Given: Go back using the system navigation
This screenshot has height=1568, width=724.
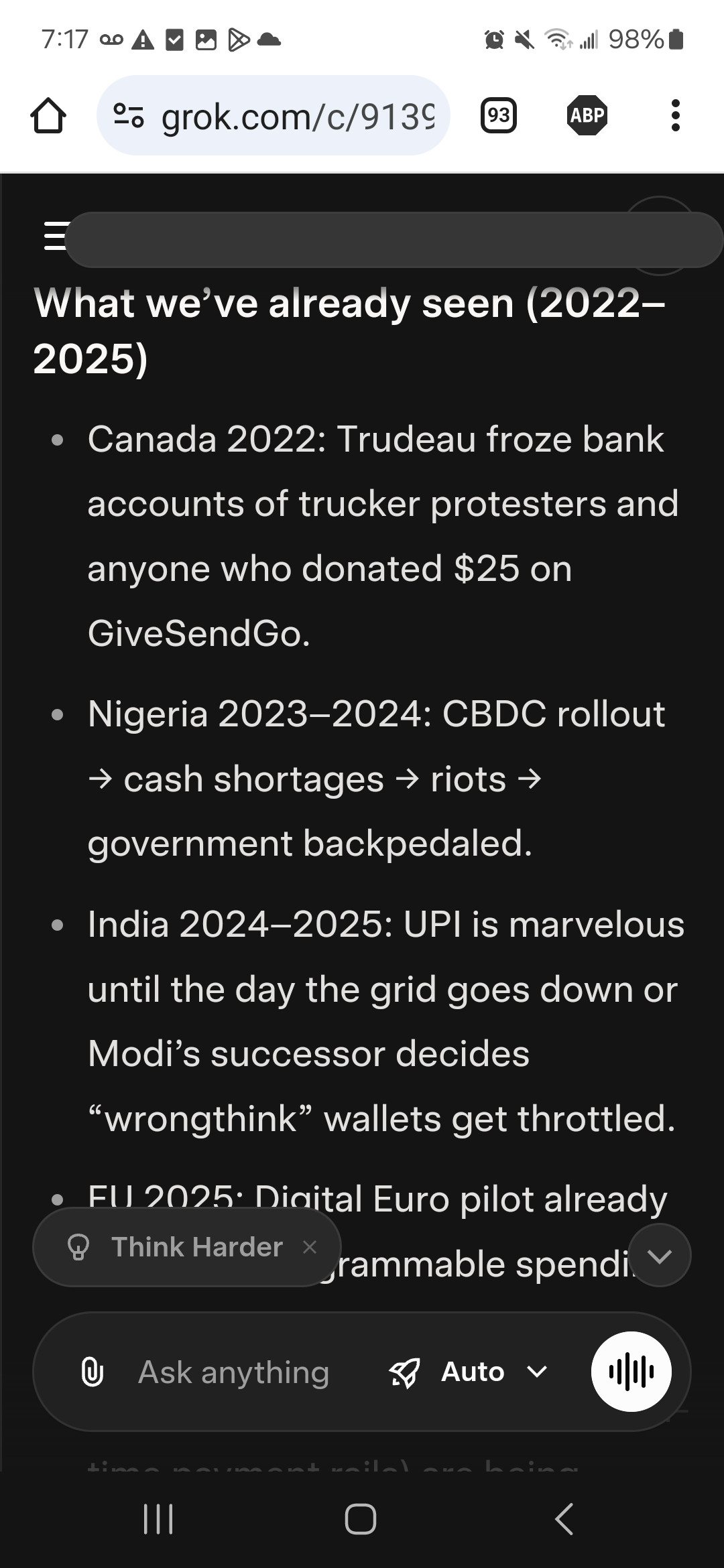Looking at the screenshot, I should (564, 1518).
